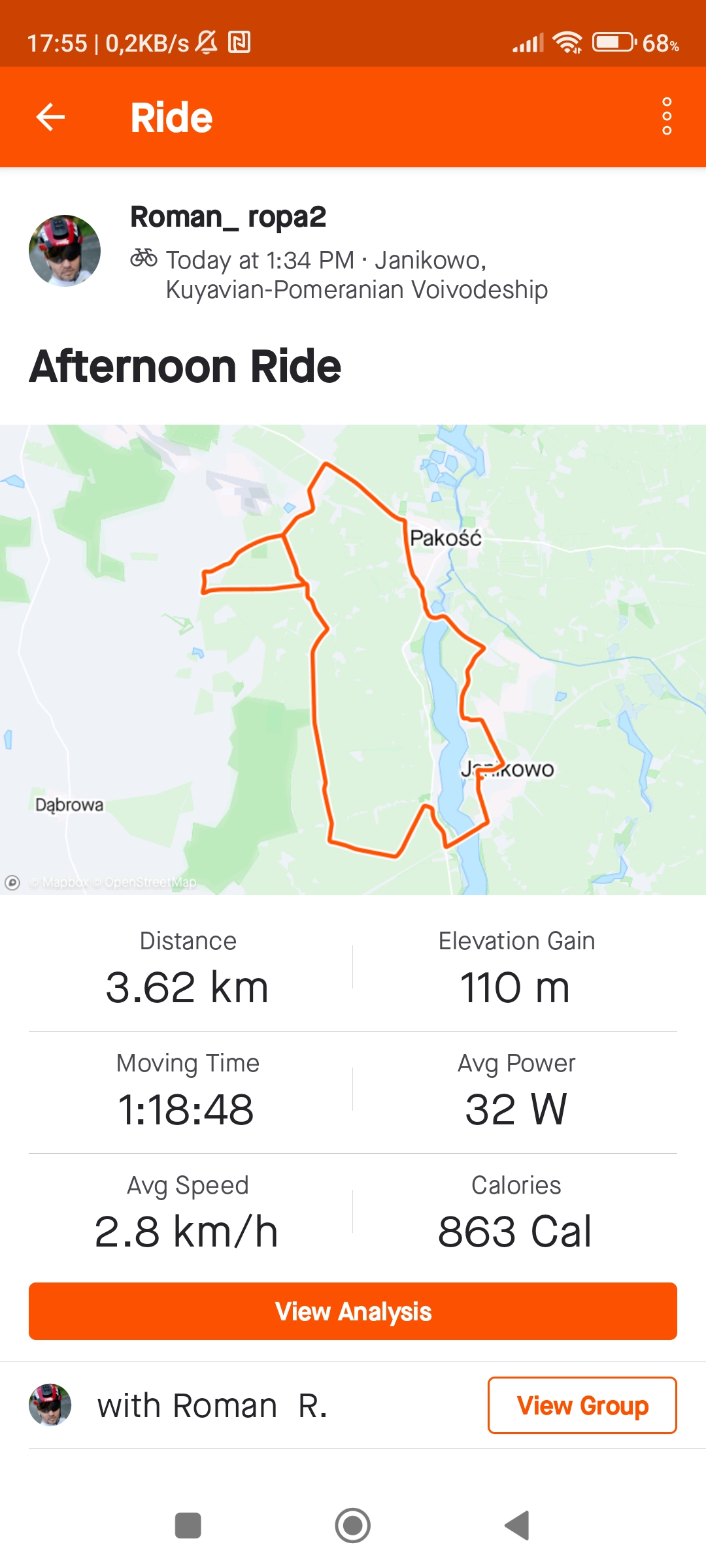Open the map info icon

point(12,883)
